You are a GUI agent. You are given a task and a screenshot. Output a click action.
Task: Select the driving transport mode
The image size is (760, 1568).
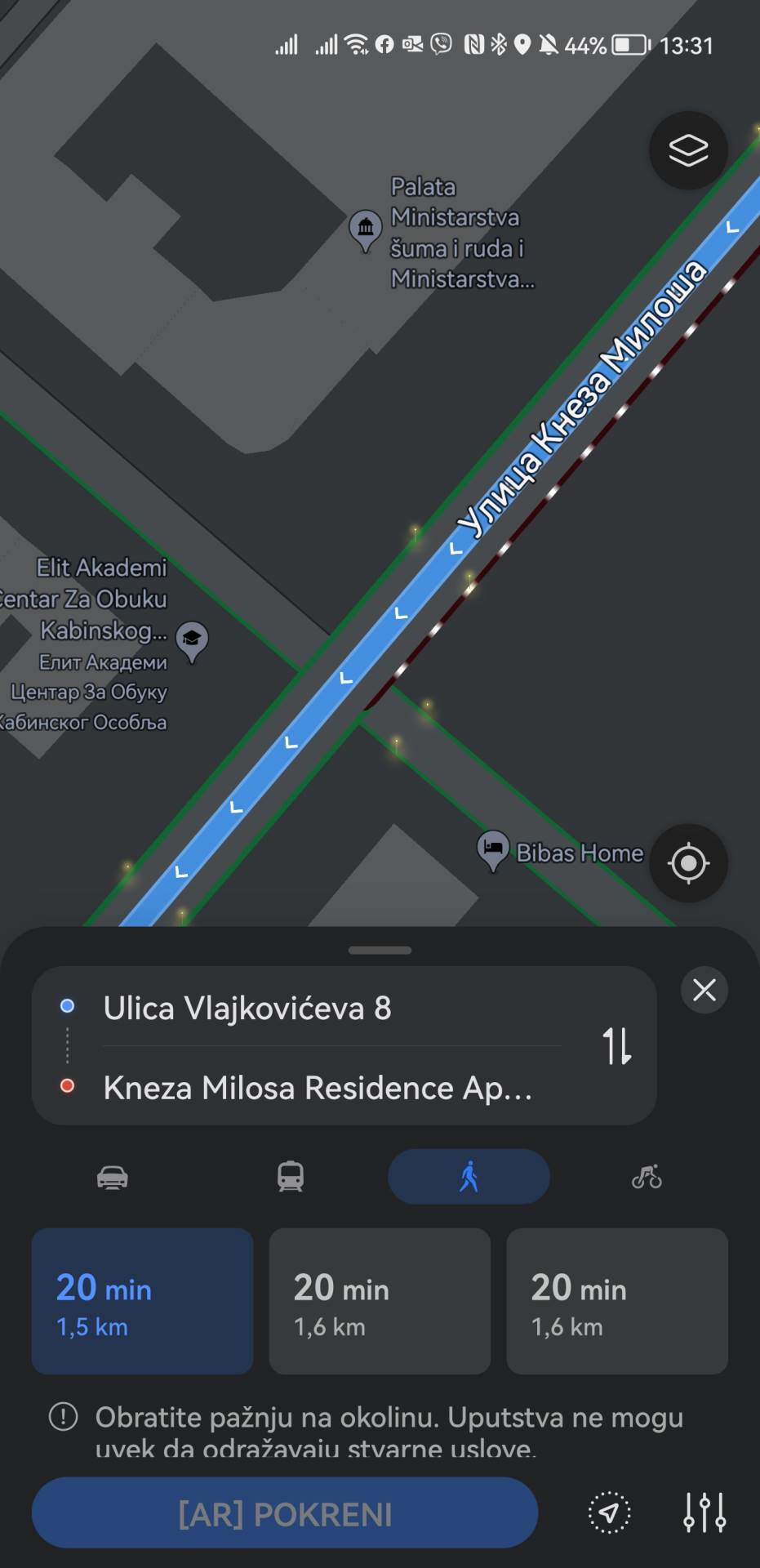(x=113, y=1176)
